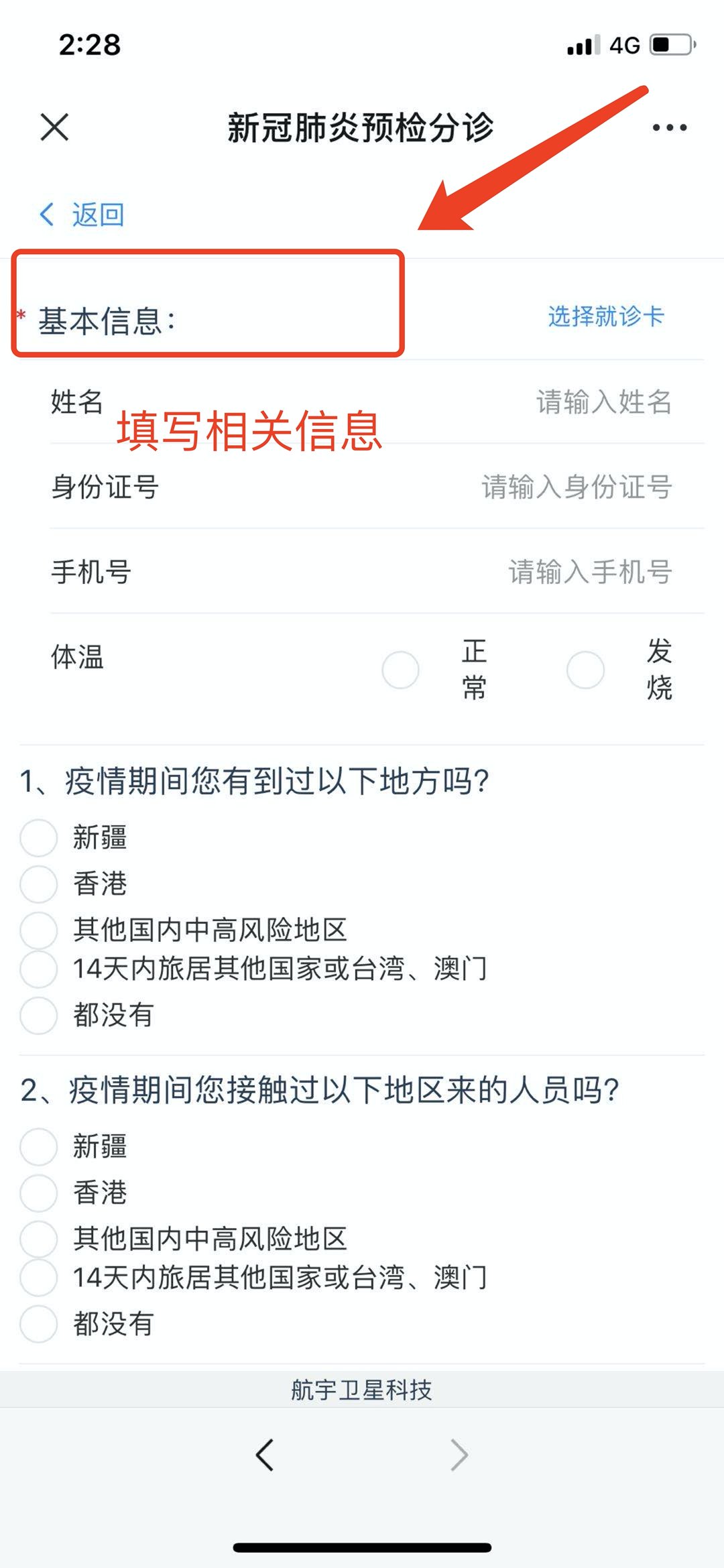The image size is (724, 1568).
Task: Select 发烧 for 体温
Action: 585,670
